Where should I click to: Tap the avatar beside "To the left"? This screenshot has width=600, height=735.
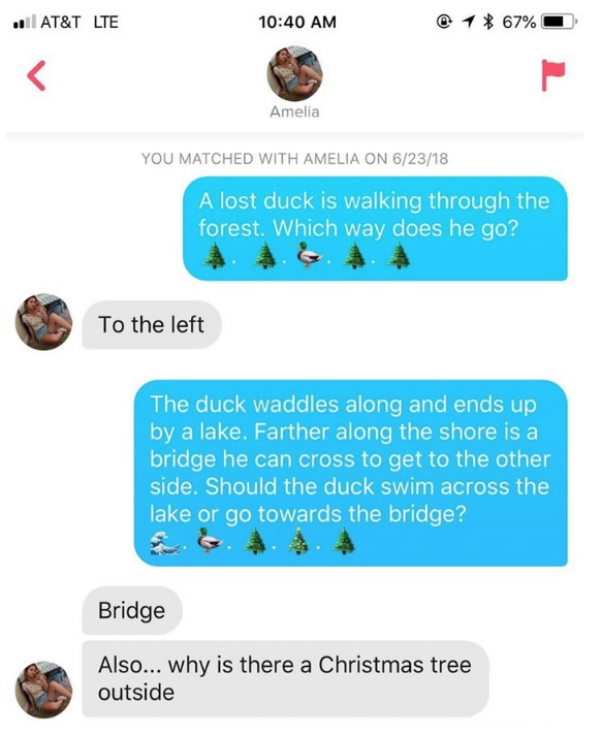(46, 321)
